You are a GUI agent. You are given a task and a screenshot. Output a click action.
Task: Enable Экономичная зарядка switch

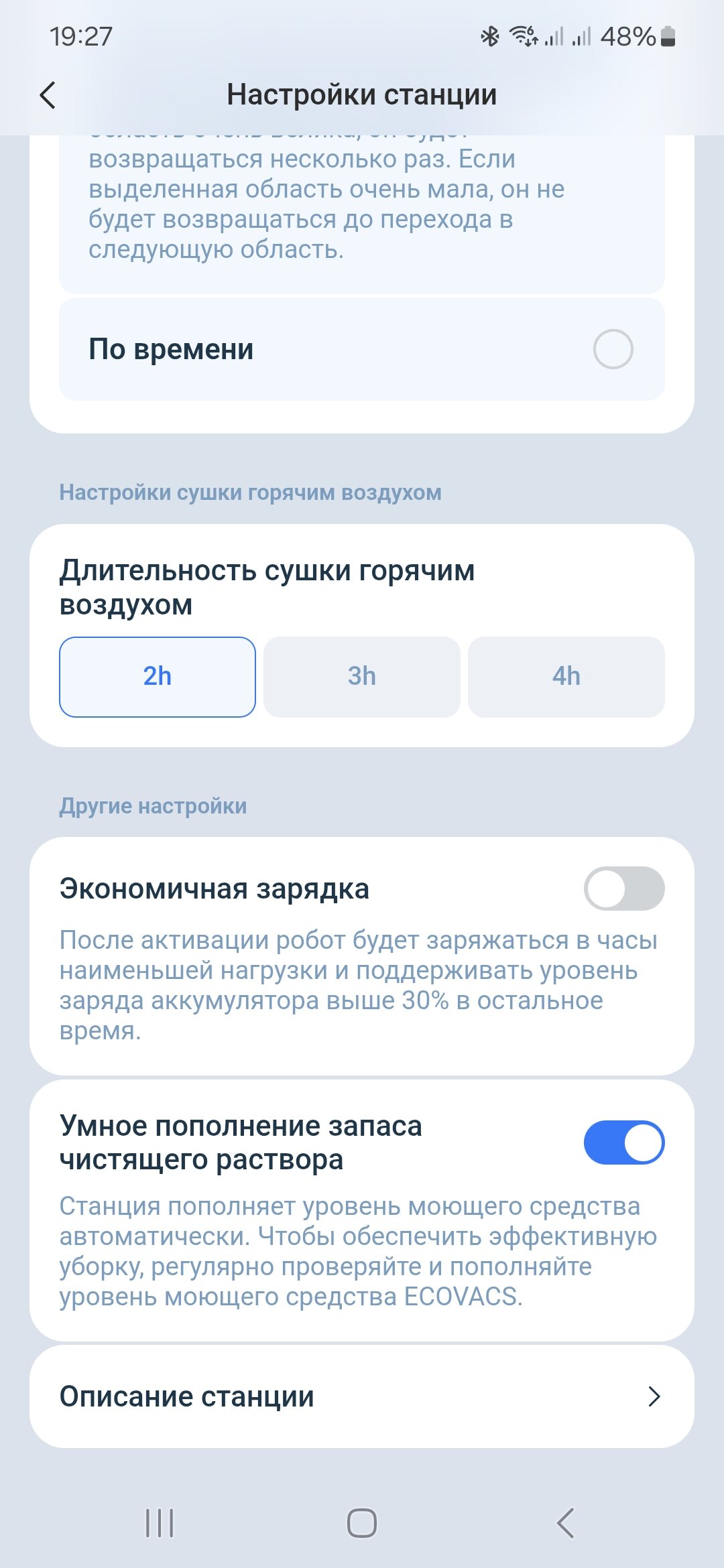click(624, 889)
